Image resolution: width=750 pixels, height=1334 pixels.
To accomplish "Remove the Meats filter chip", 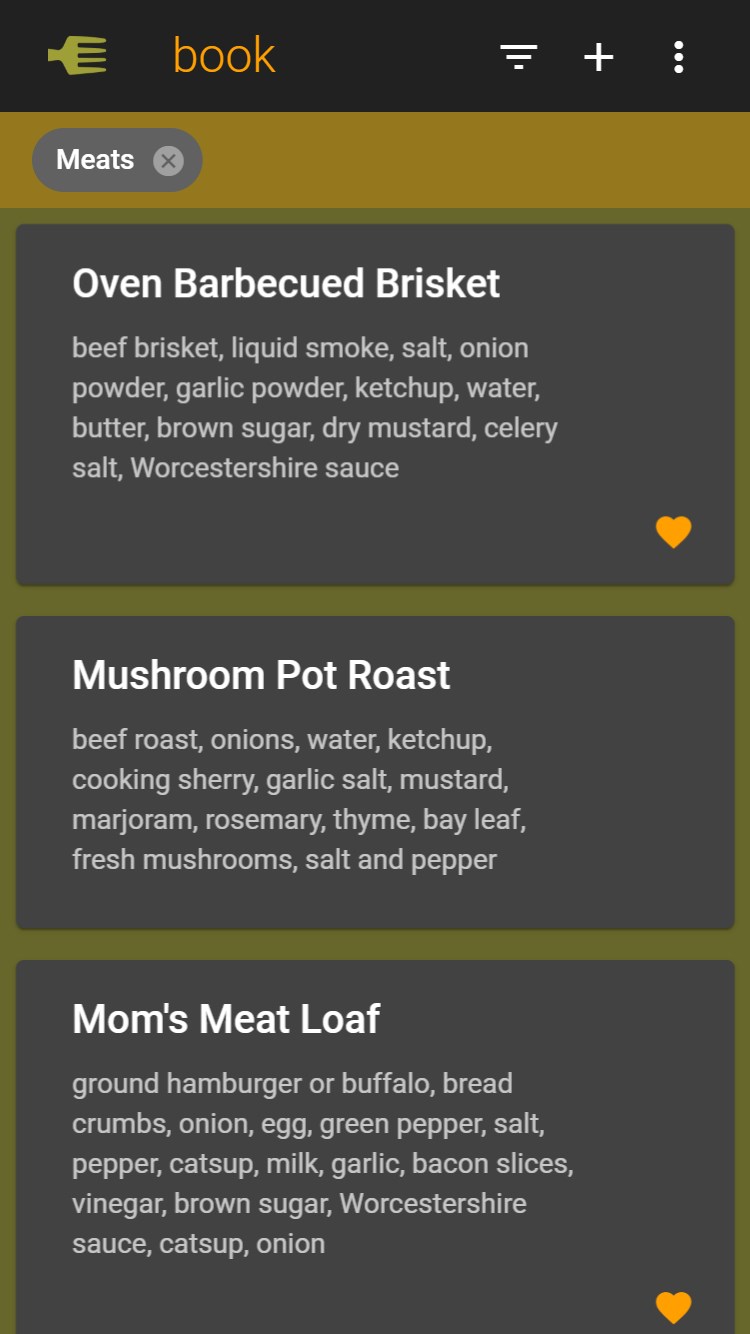I will coord(168,160).
